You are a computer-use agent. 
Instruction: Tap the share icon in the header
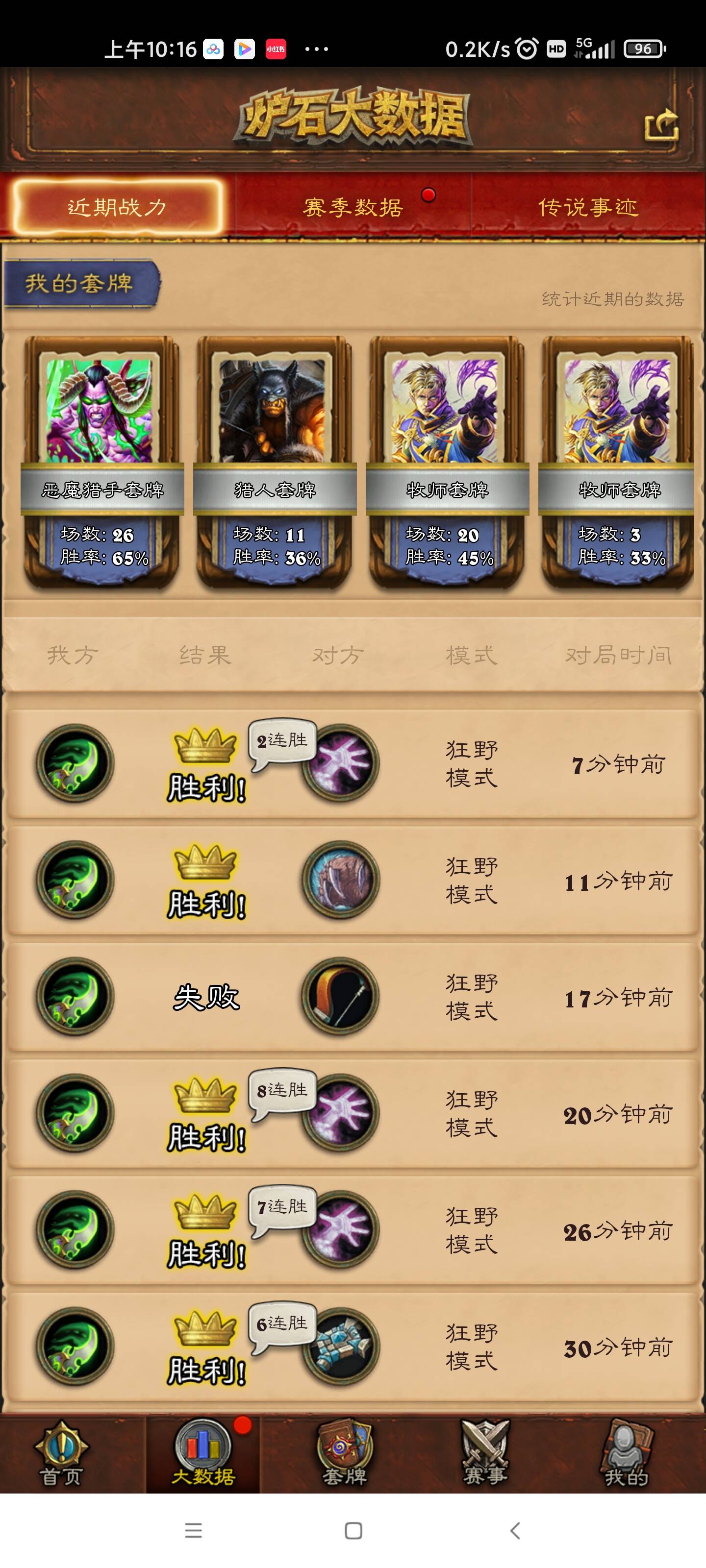click(661, 125)
